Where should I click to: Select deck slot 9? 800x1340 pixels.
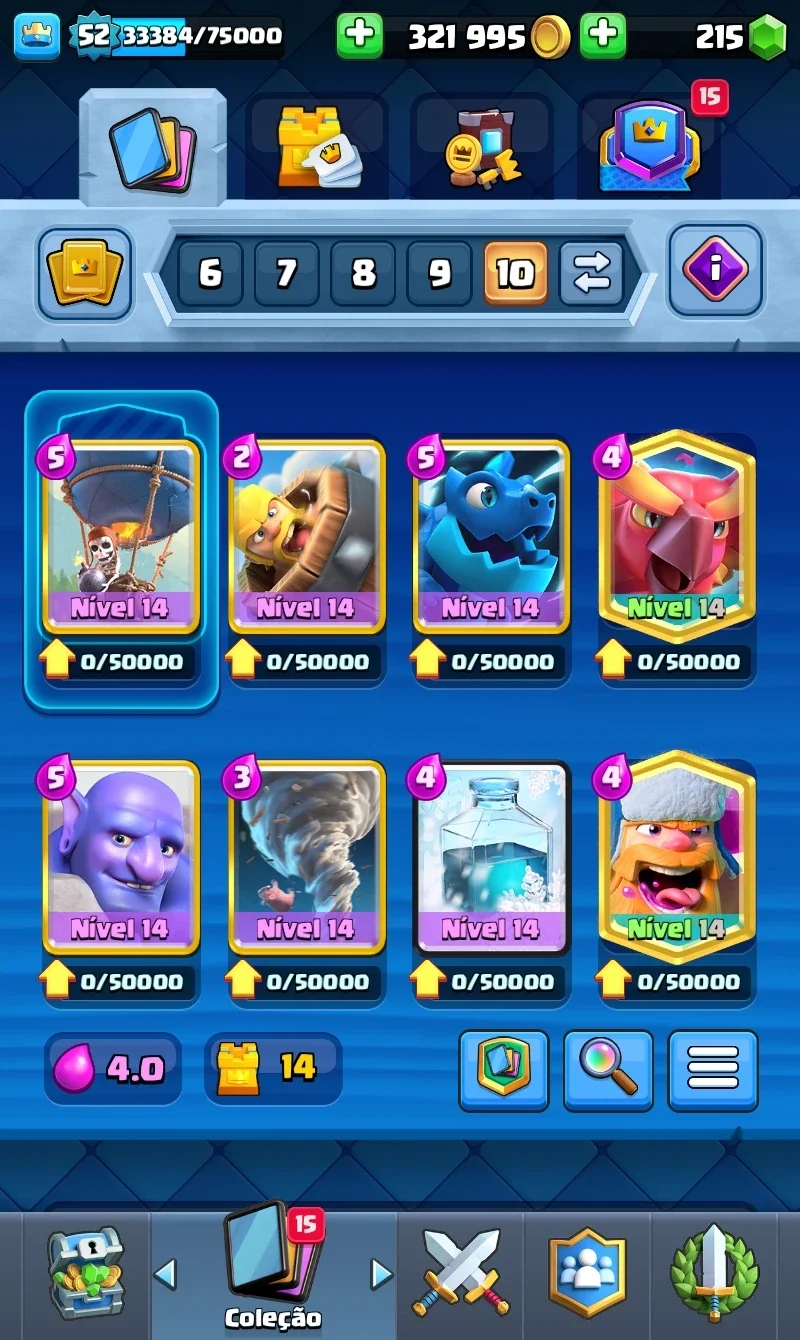pos(439,273)
